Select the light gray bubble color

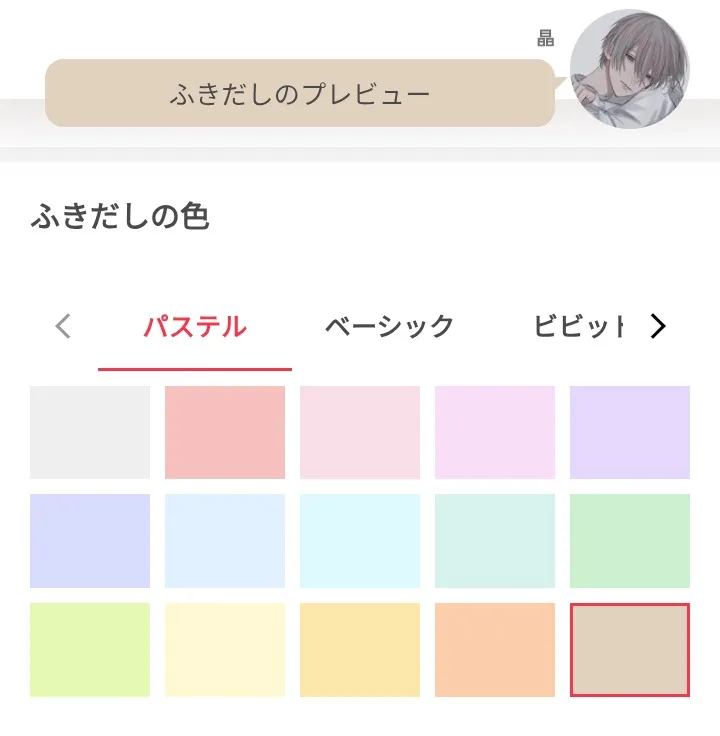90,433
